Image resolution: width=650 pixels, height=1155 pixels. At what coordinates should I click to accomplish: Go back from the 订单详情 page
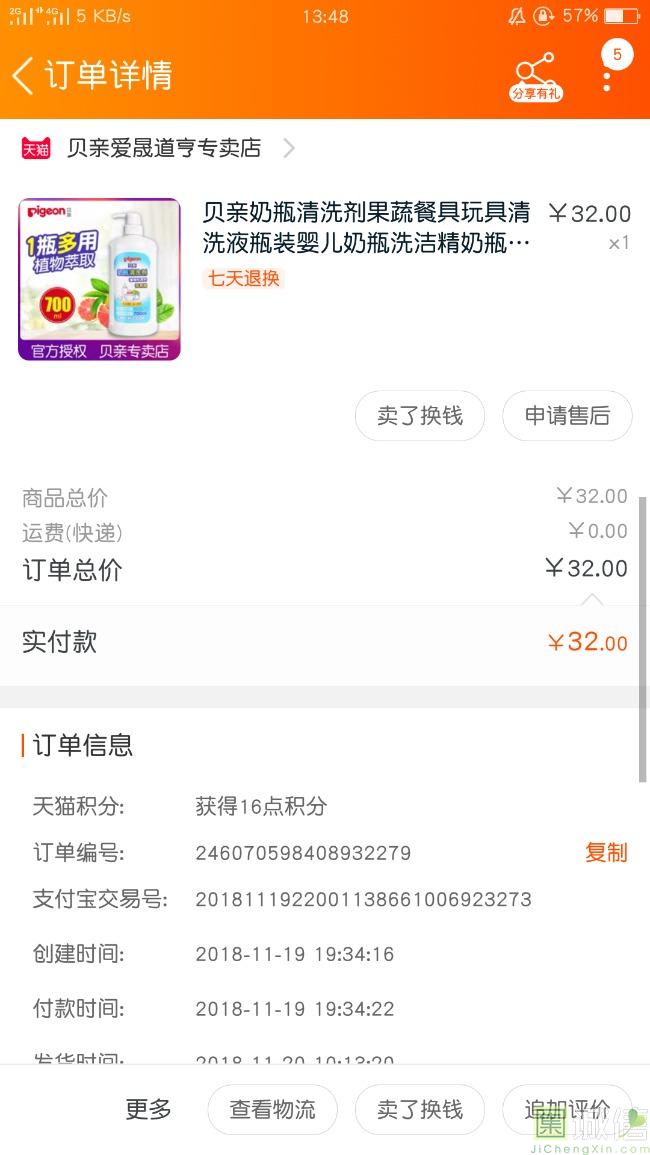coord(24,75)
